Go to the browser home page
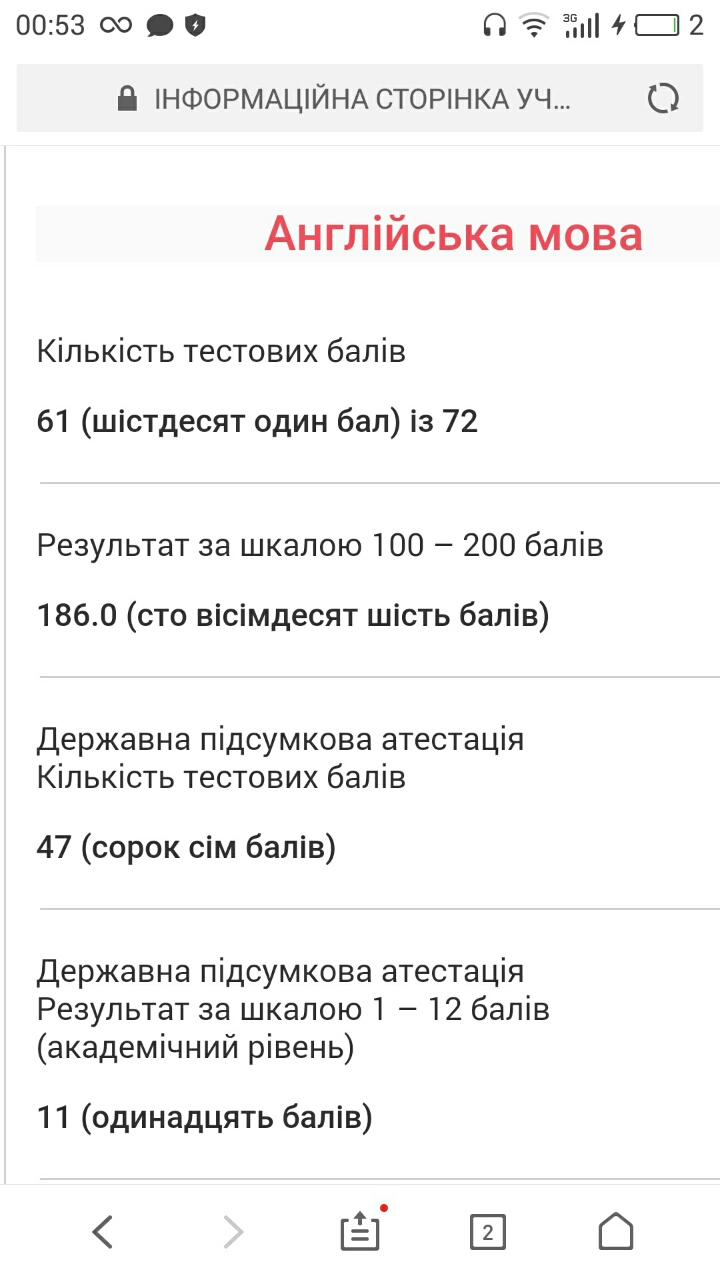This screenshot has width=720, height=1280. [x=616, y=1231]
